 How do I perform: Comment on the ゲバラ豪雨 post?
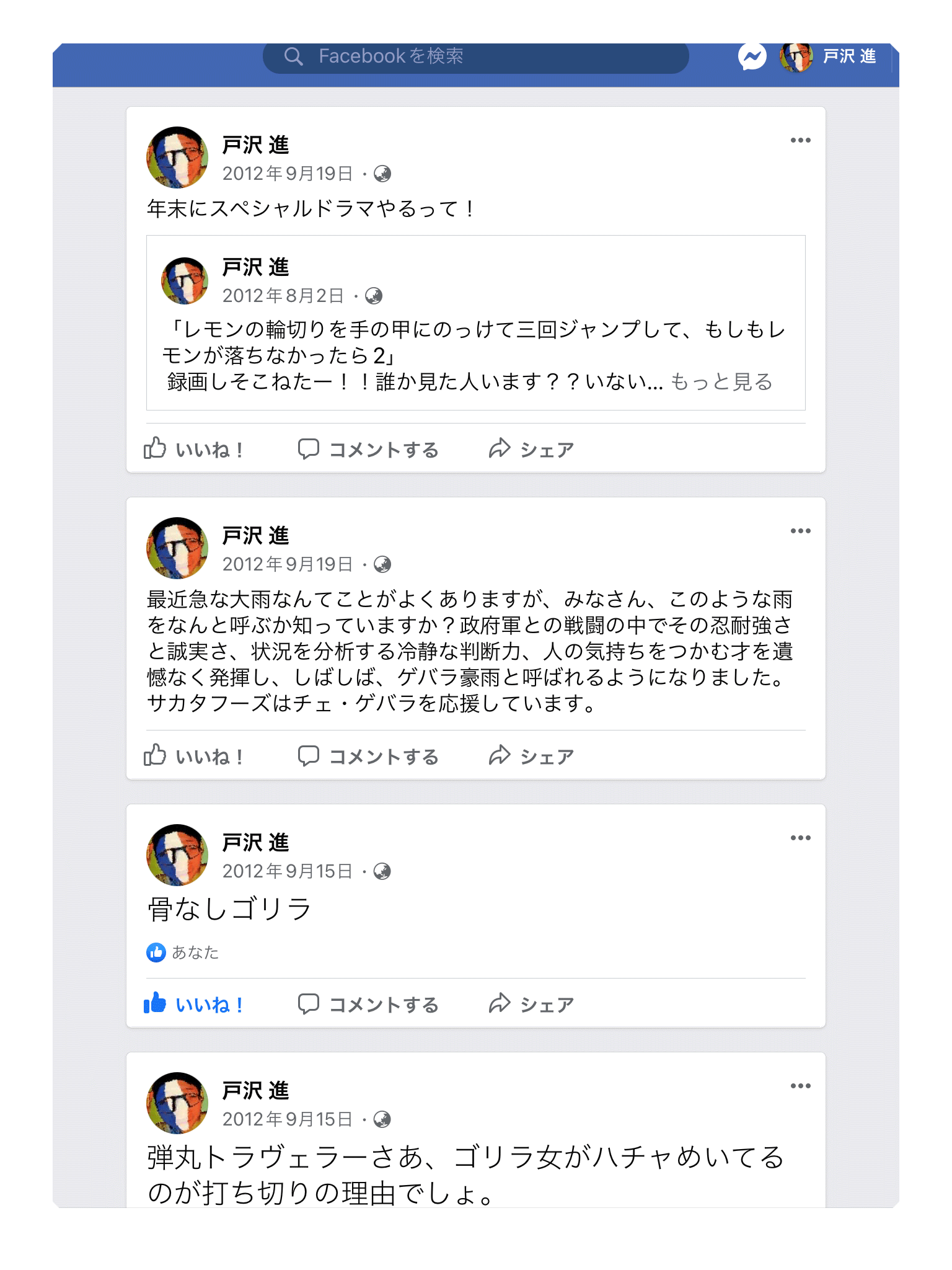[368, 756]
